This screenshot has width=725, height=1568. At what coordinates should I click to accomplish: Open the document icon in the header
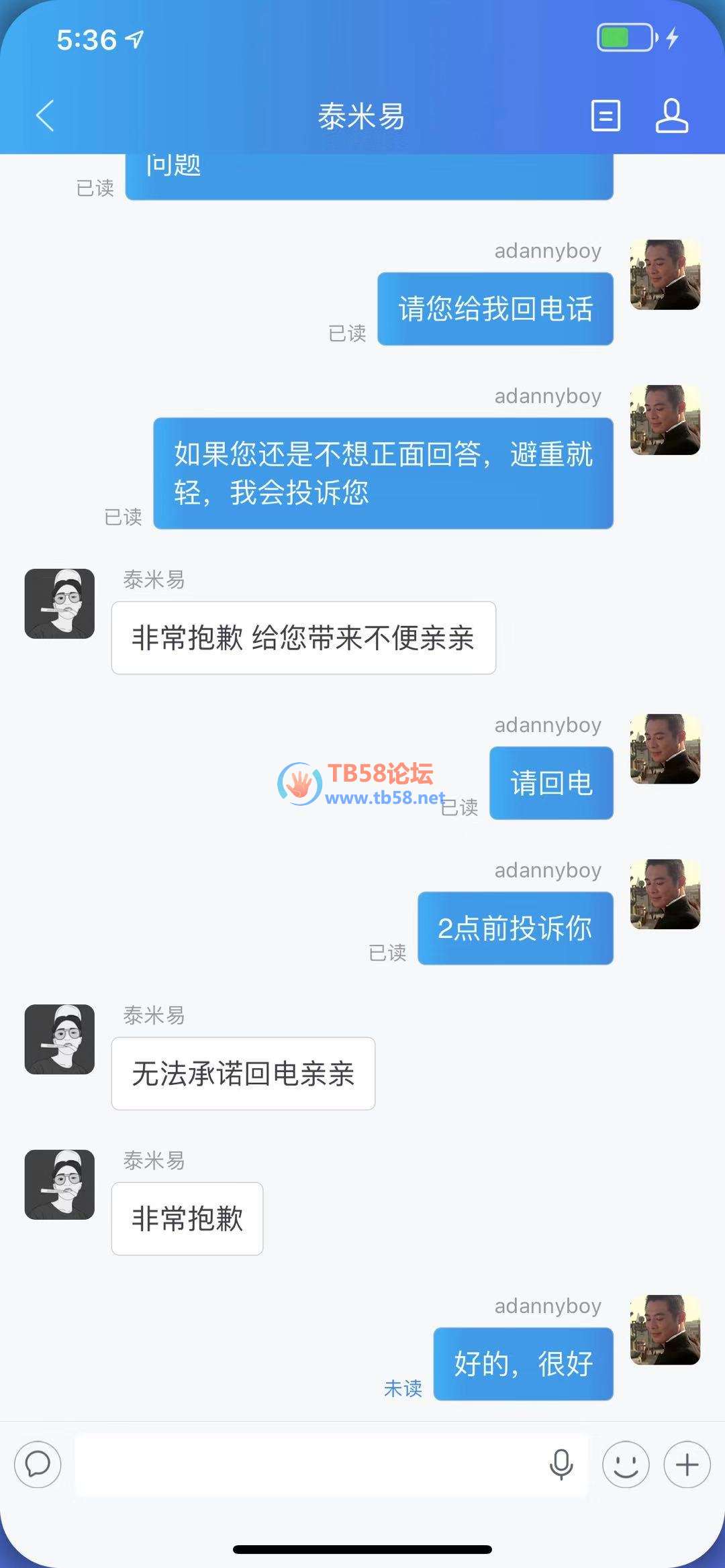(x=605, y=116)
